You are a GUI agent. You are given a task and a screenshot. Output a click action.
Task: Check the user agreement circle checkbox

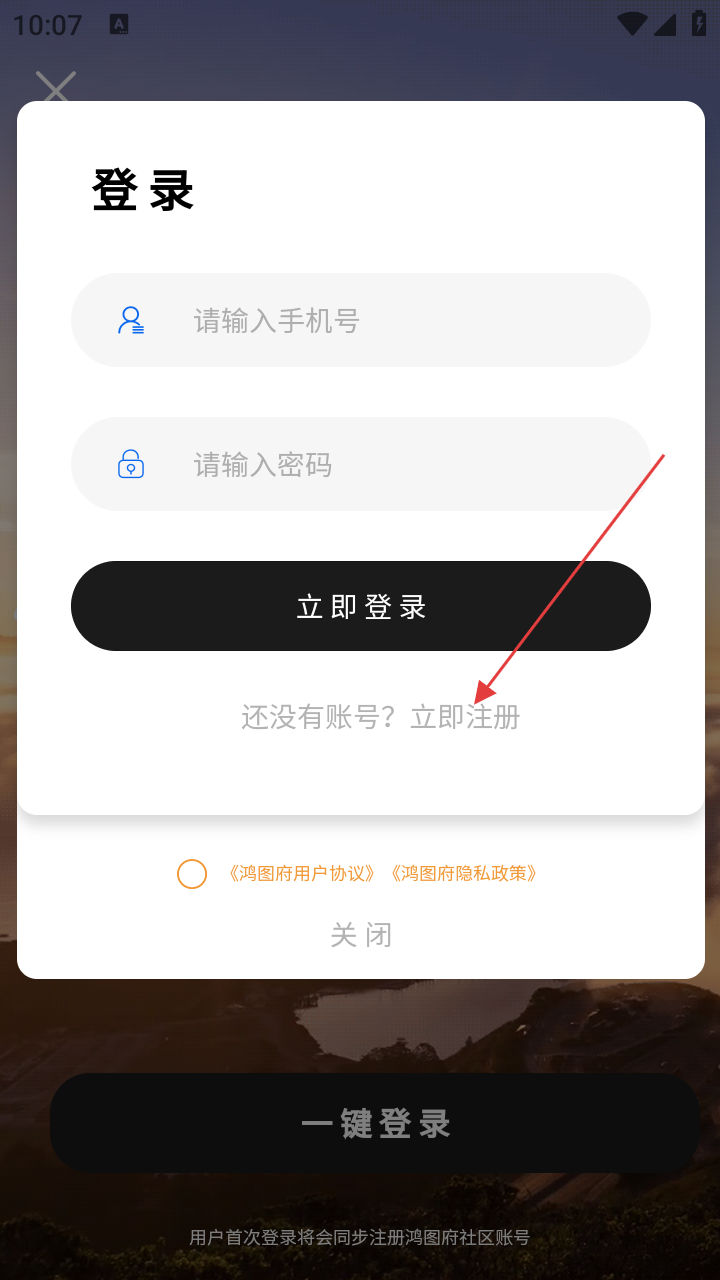point(192,874)
